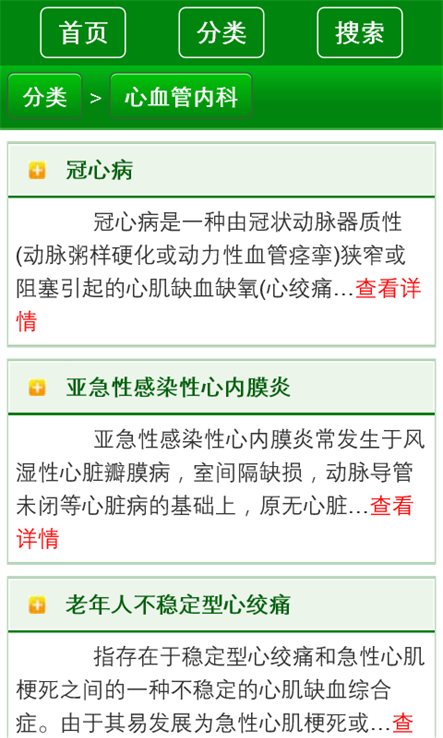This screenshot has width=443, height=738.
Task: View 查看详情 for 冠心病
Action: point(387,288)
